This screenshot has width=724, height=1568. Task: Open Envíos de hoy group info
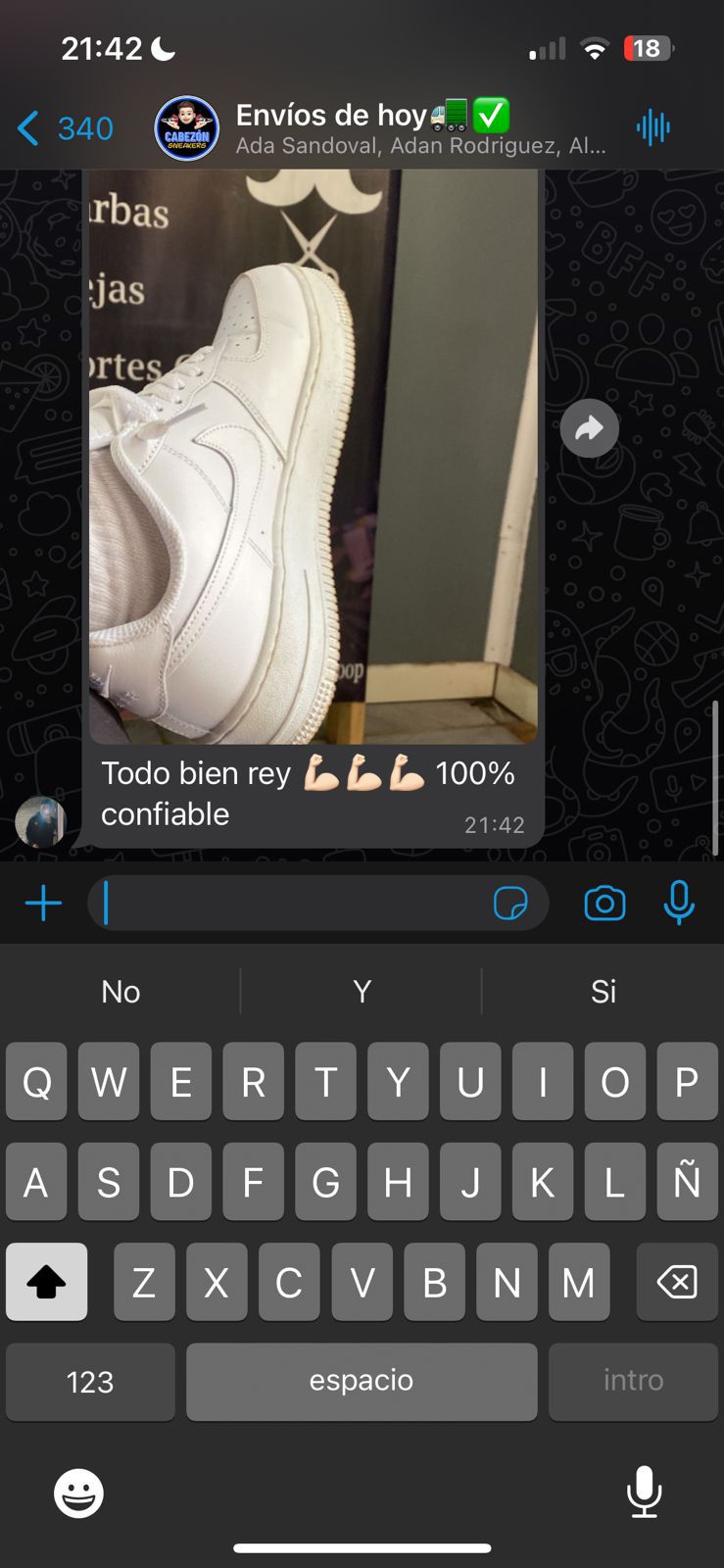tap(419, 128)
